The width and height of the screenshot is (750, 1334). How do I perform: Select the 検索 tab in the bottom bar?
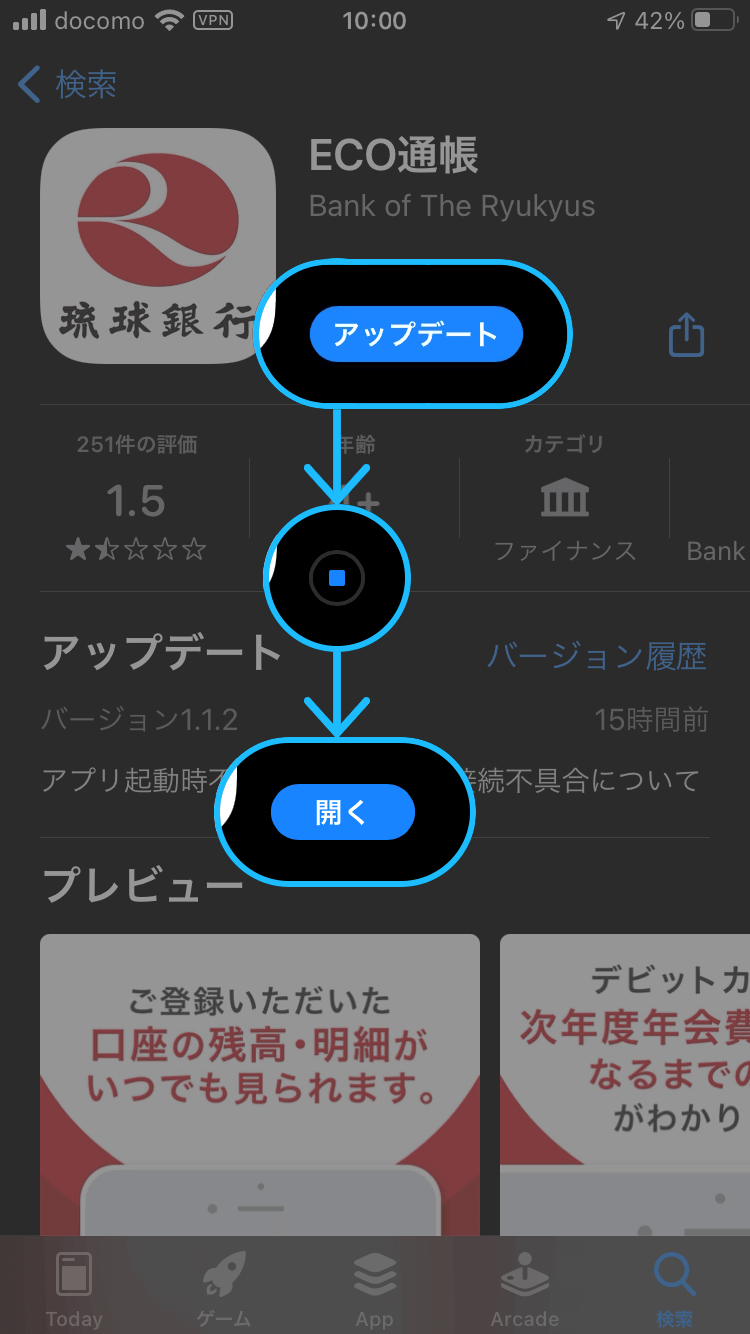(x=674, y=1289)
